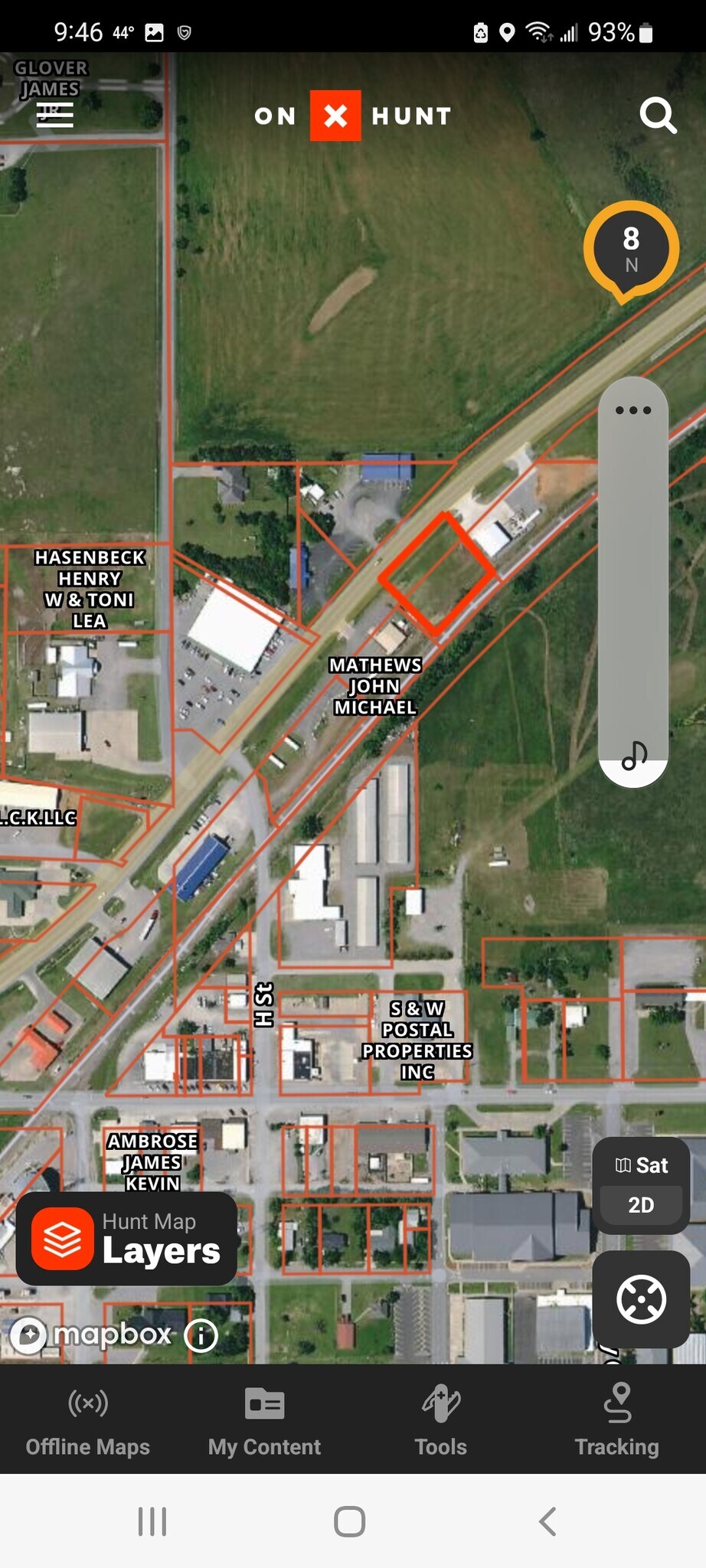Screen dimensions: 706x1568
Task: Open the hamburger menu
Action: coord(55,115)
